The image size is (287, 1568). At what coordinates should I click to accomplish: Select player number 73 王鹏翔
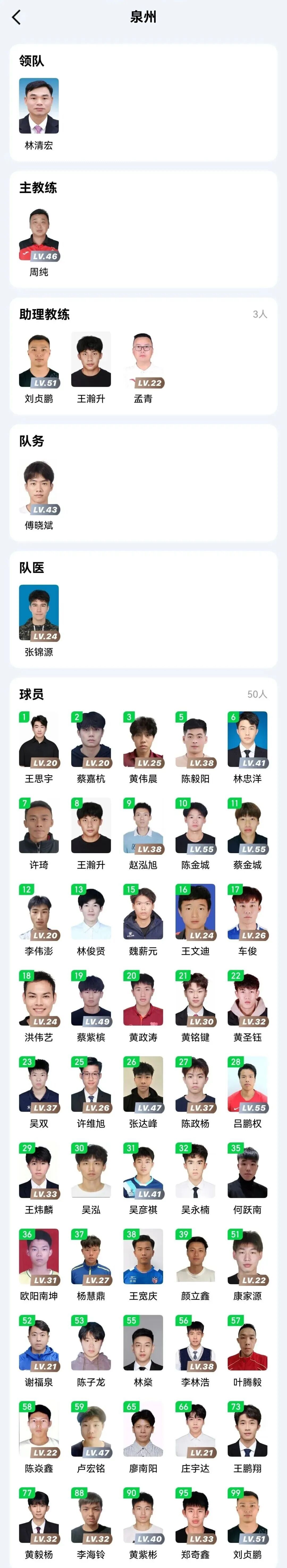pyautogui.click(x=247, y=1429)
